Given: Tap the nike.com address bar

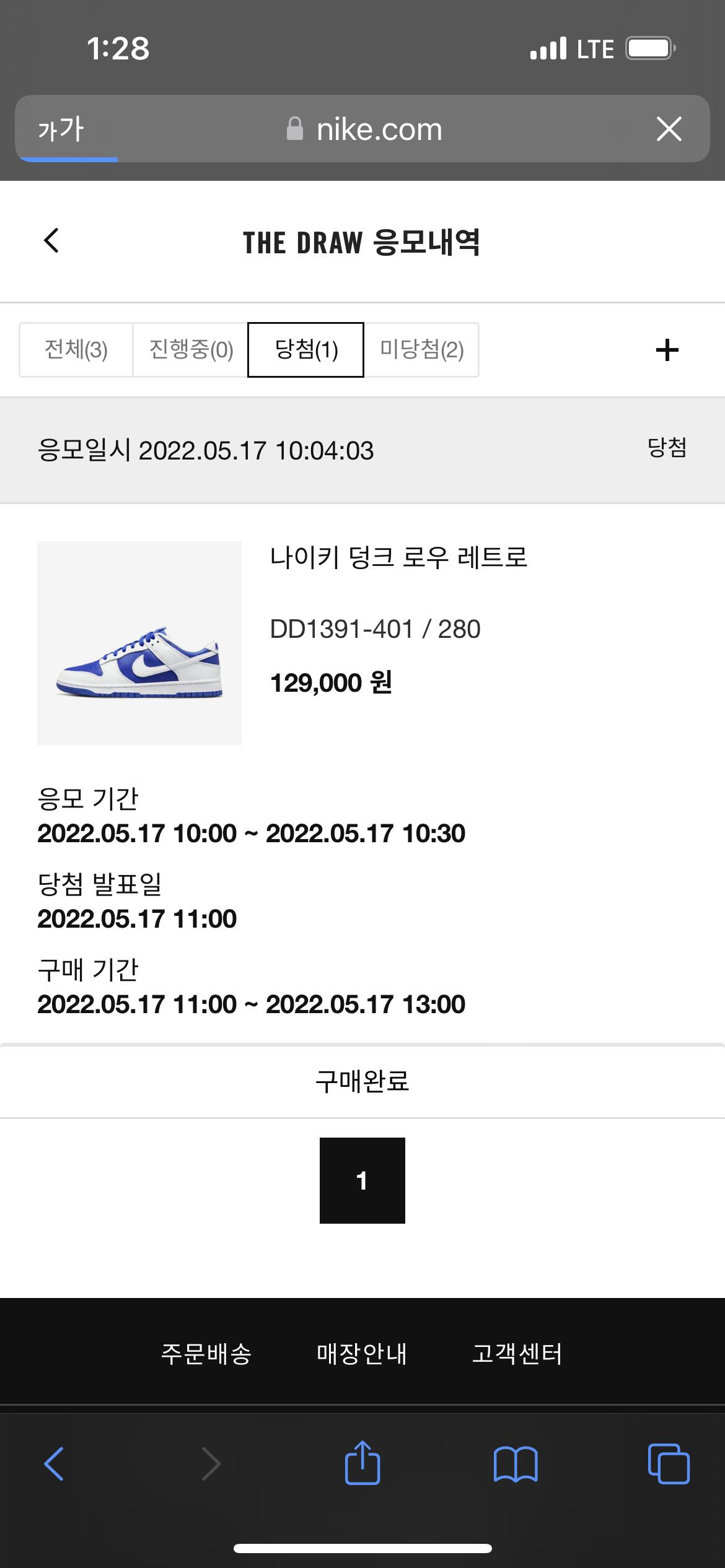Looking at the screenshot, I should point(366,129).
